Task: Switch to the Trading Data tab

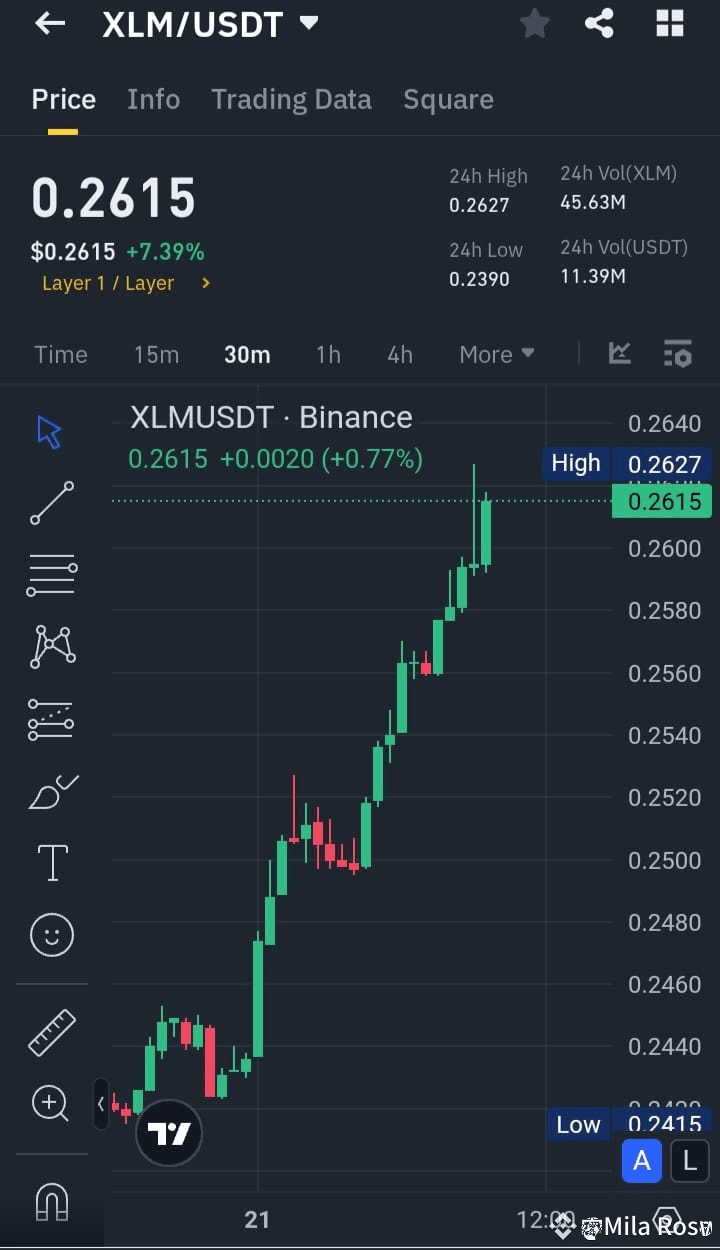Action: [291, 99]
